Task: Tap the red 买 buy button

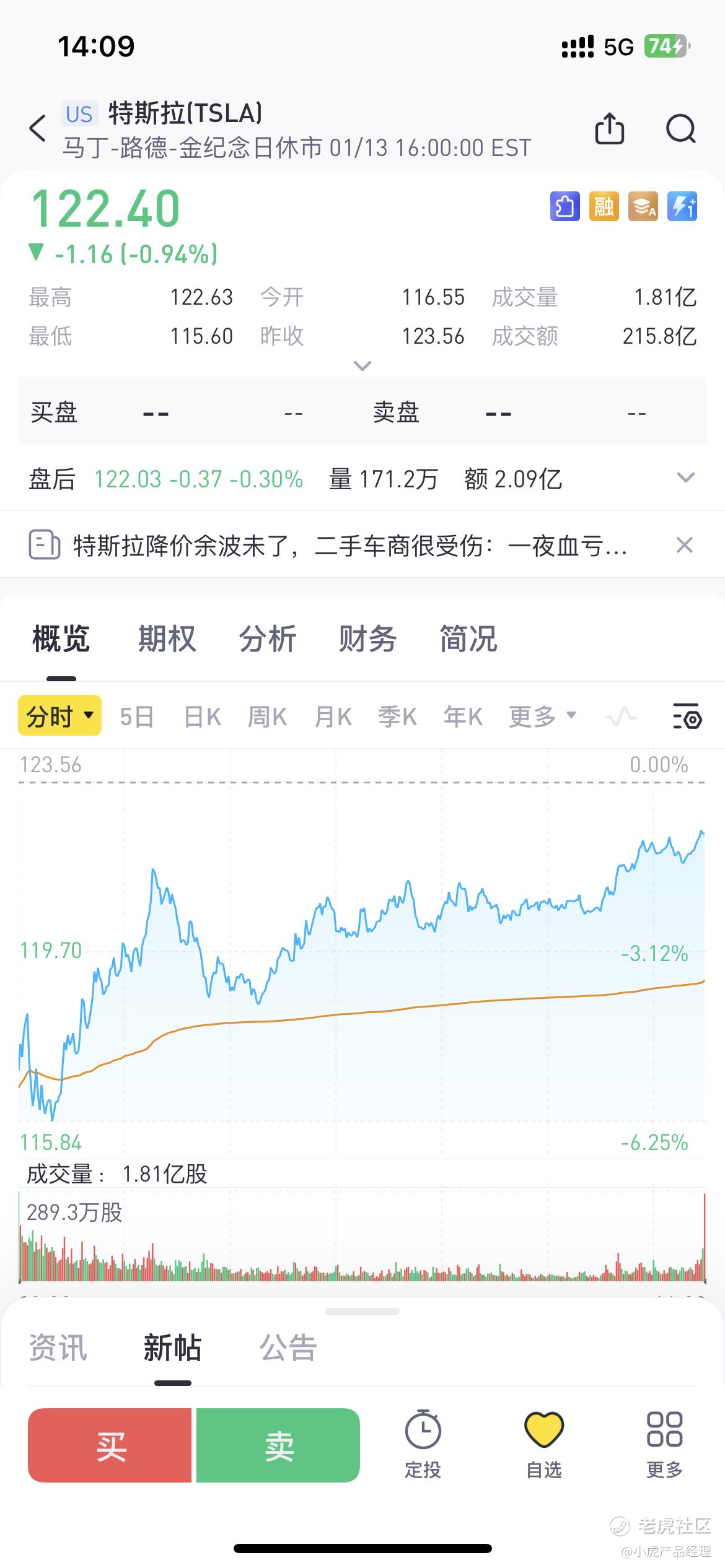Action: tap(110, 1445)
